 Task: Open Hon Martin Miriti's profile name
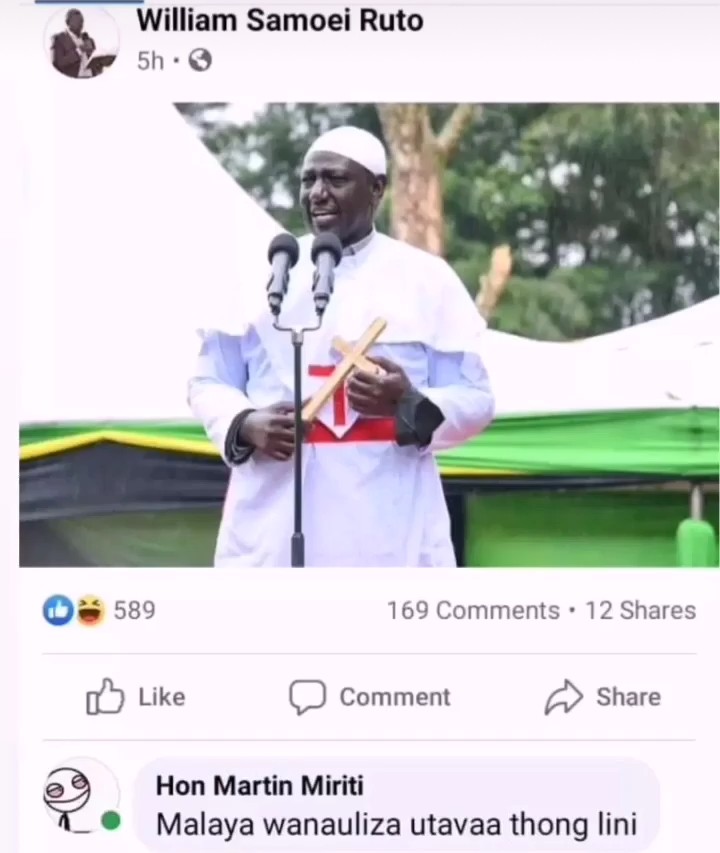coord(259,786)
